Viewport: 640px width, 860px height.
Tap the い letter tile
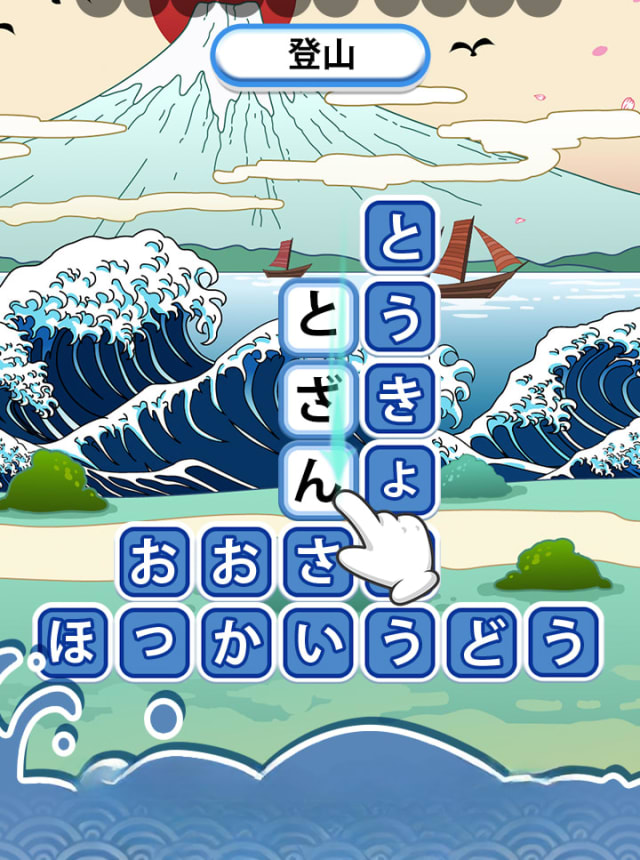coord(318,643)
